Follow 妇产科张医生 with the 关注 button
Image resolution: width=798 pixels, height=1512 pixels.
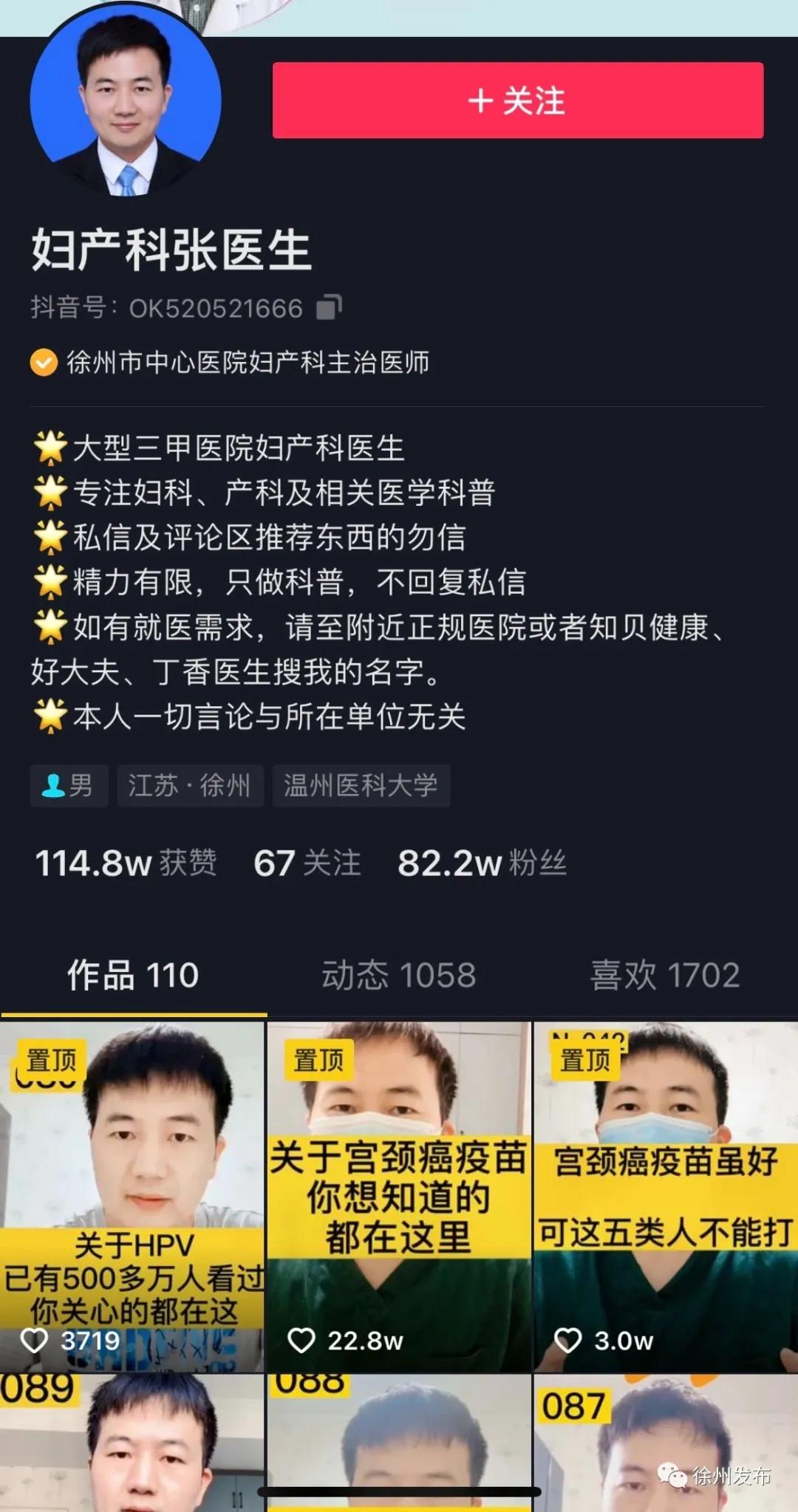coord(517,100)
